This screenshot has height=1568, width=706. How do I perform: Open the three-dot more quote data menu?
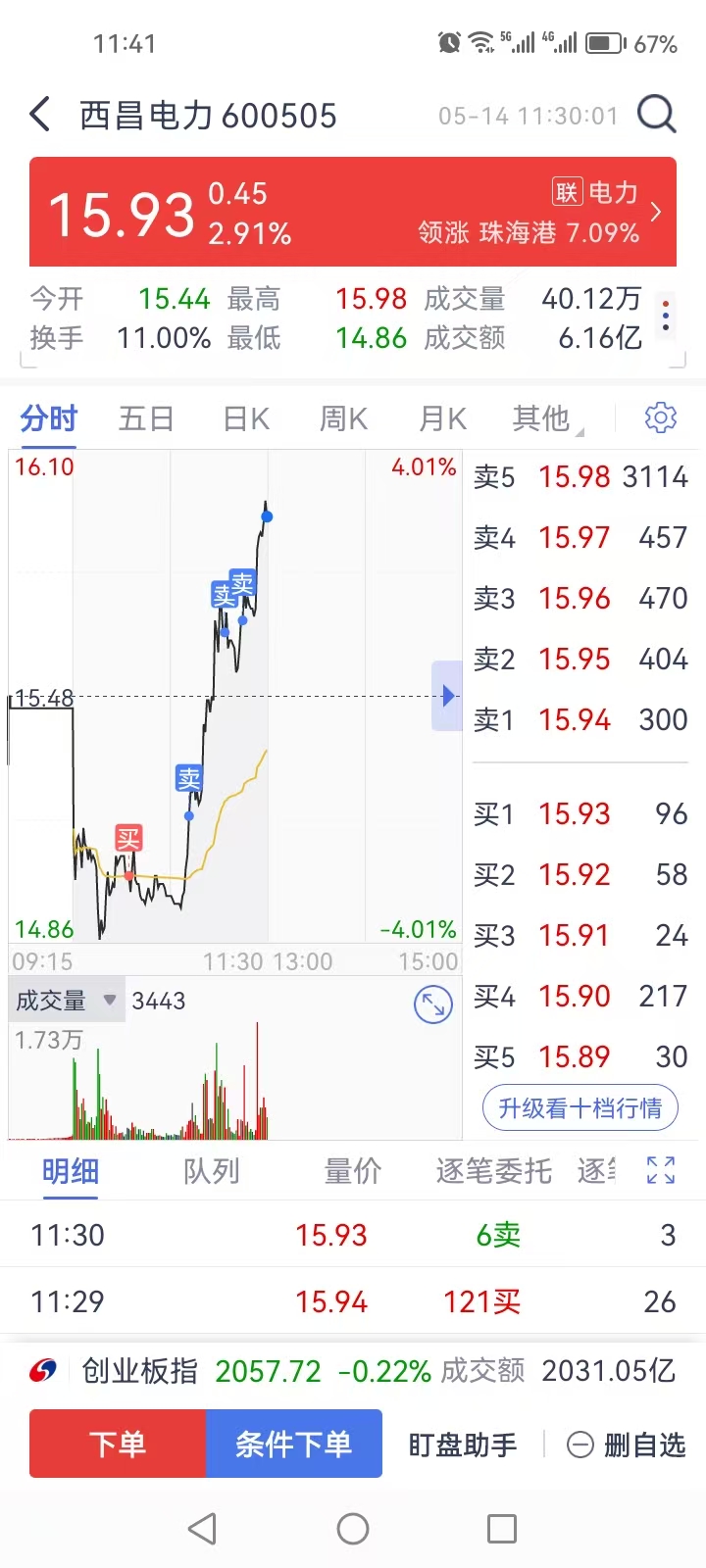pyautogui.click(x=666, y=315)
